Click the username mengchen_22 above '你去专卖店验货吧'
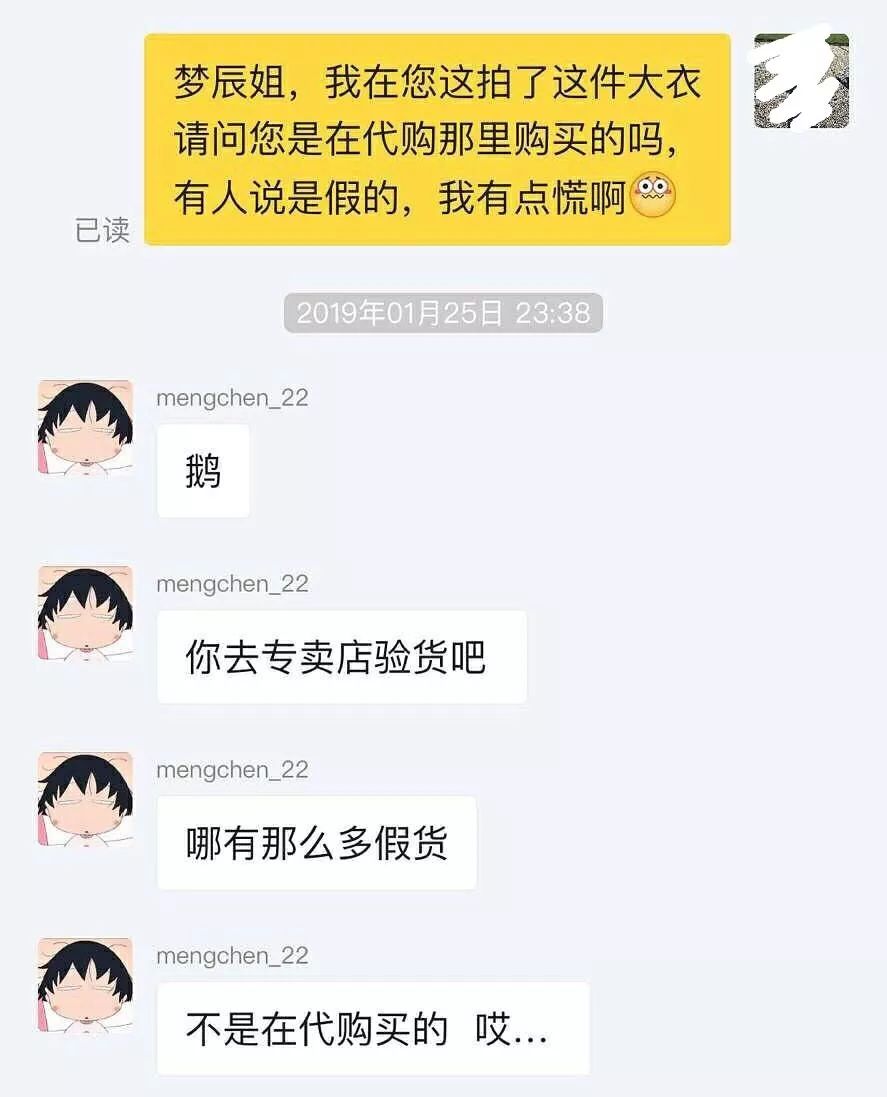This screenshot has height=1097, width=887. 235,584
